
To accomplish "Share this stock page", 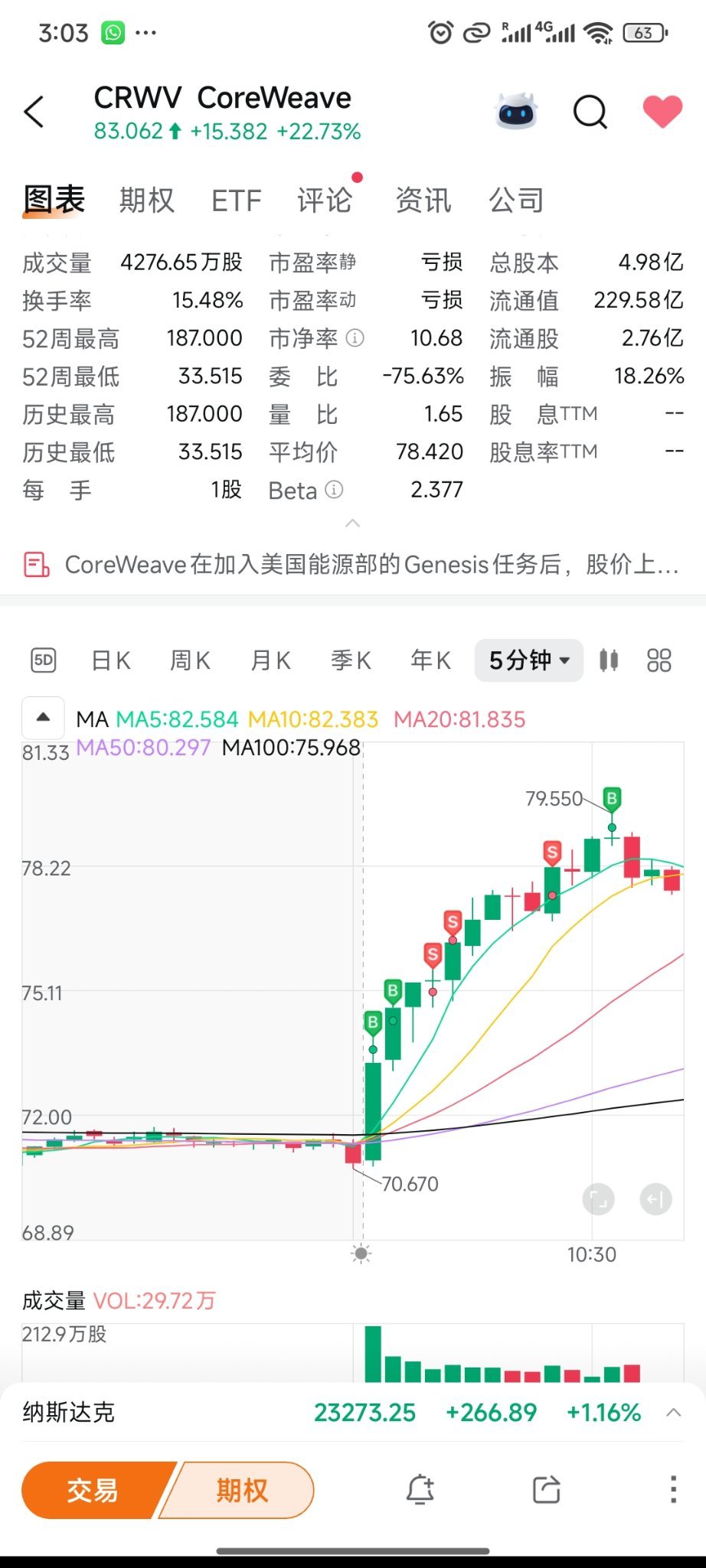I will (x=546, y=1490).
